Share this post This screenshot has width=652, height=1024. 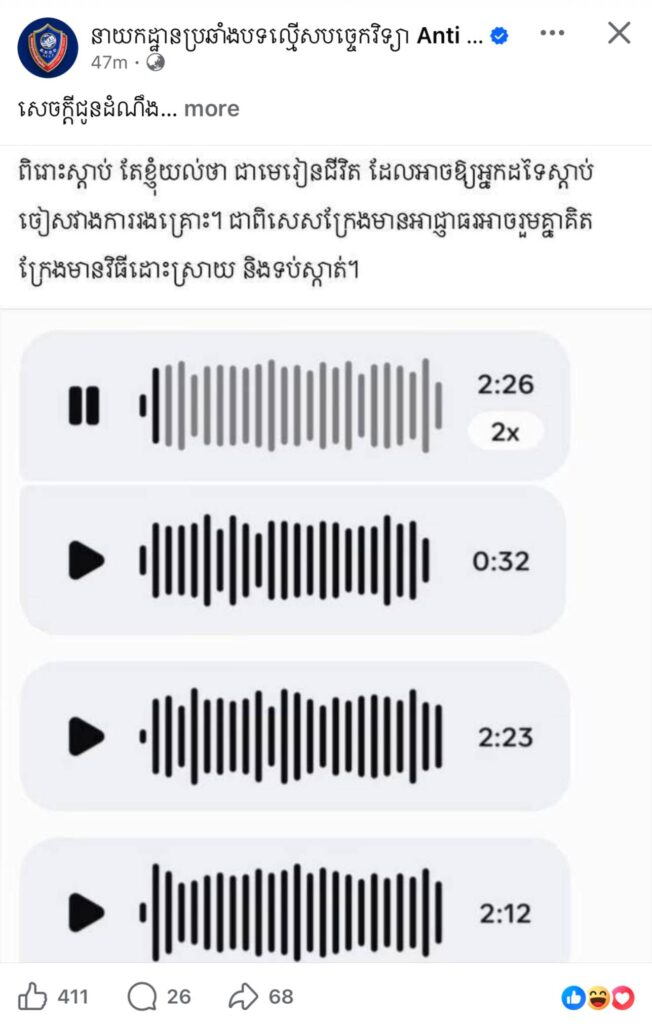click(x=261, y=996)
